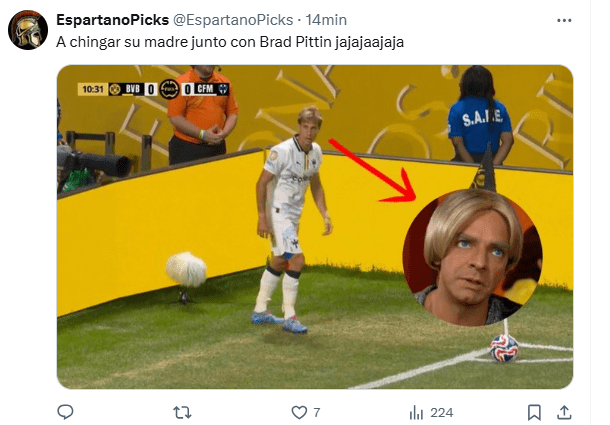Share the tweet via share icon
Screen dimensions: 610x425
pos(564,412)
